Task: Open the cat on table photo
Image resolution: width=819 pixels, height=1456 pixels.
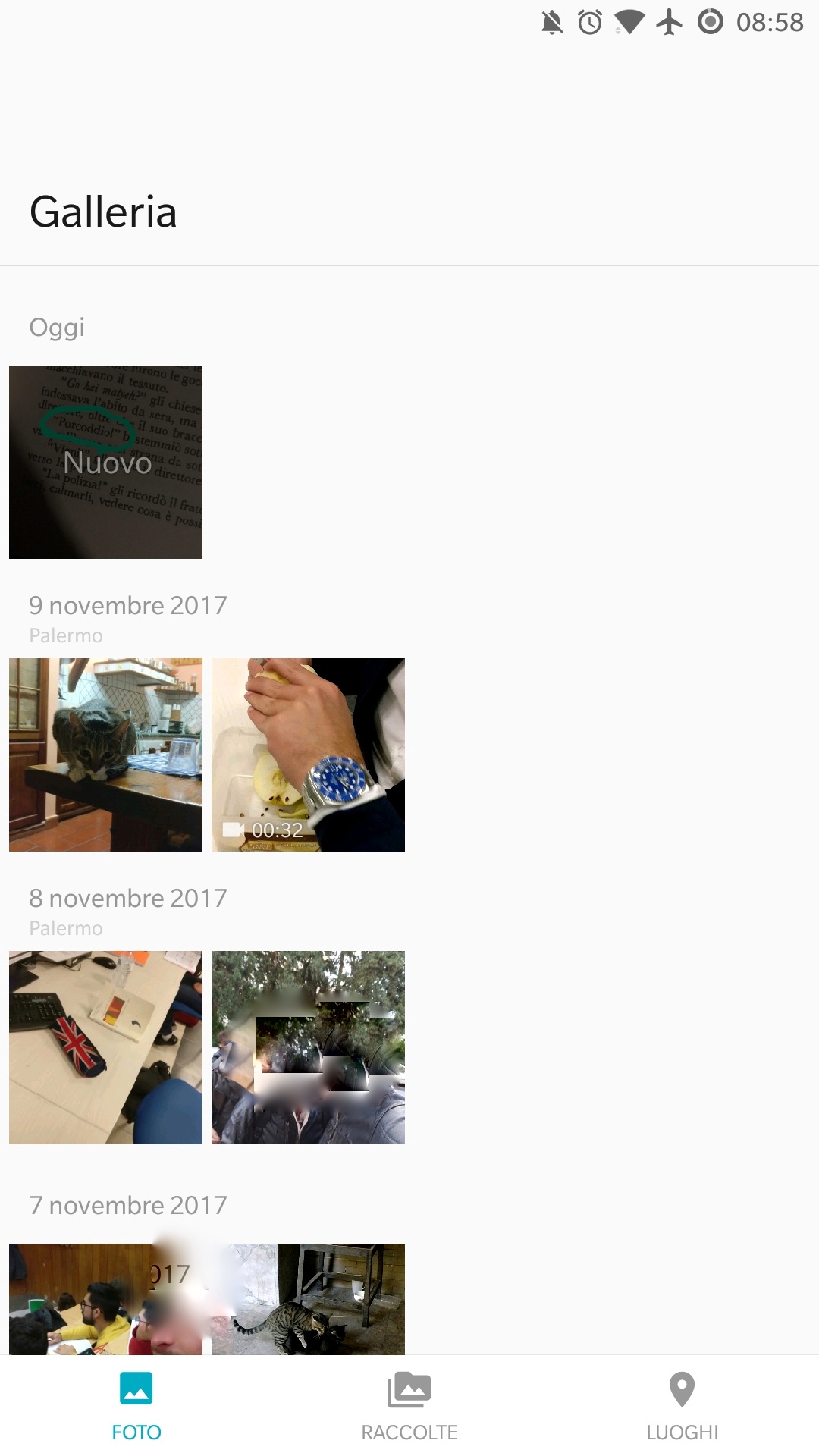Action: coord(105,755)
